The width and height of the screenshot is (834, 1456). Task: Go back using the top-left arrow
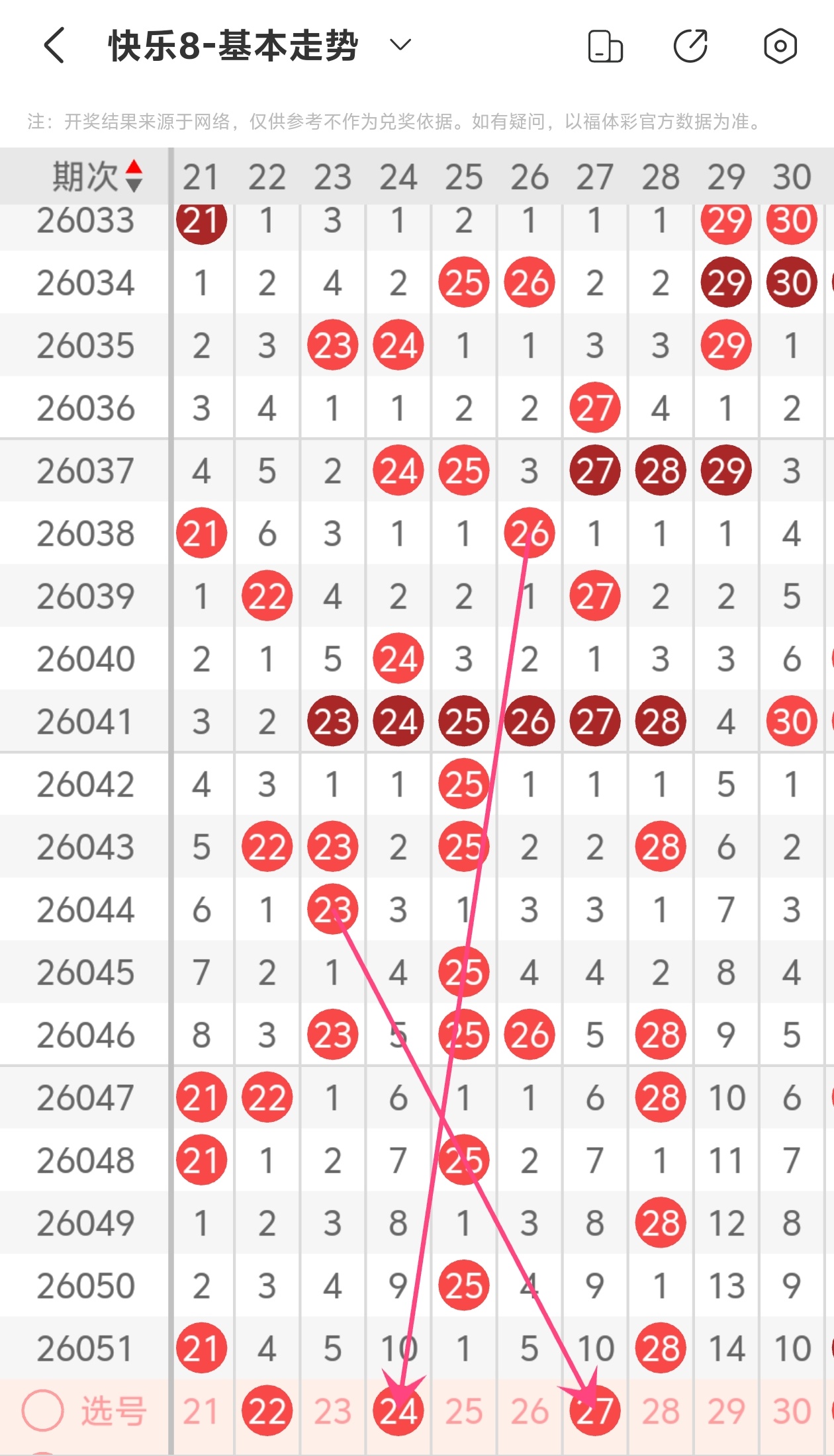pyautogui.click(x=54, y=46)
